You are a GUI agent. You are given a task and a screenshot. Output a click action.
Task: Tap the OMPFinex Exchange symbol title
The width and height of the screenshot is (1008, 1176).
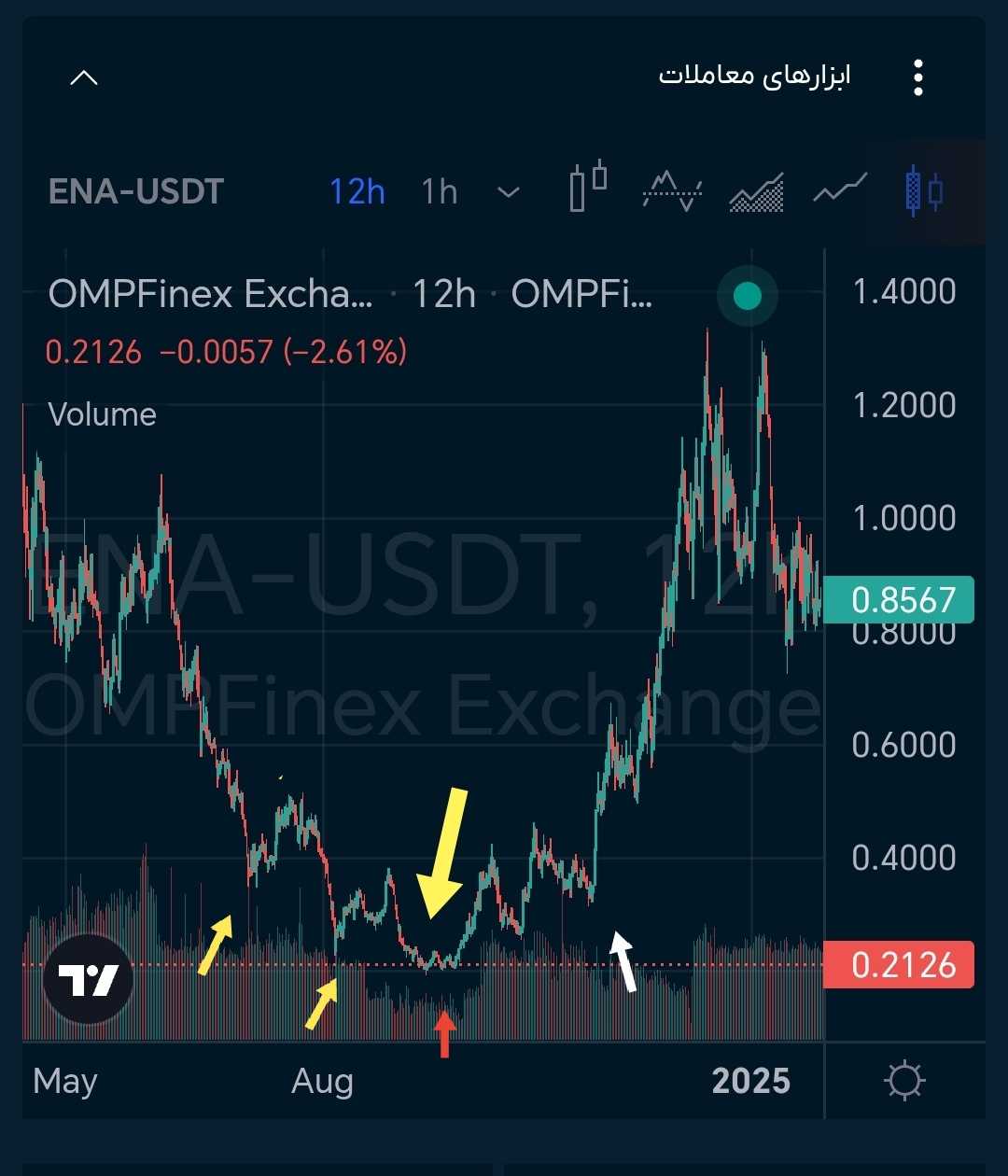pyautogui.click(x=211, y=295)
